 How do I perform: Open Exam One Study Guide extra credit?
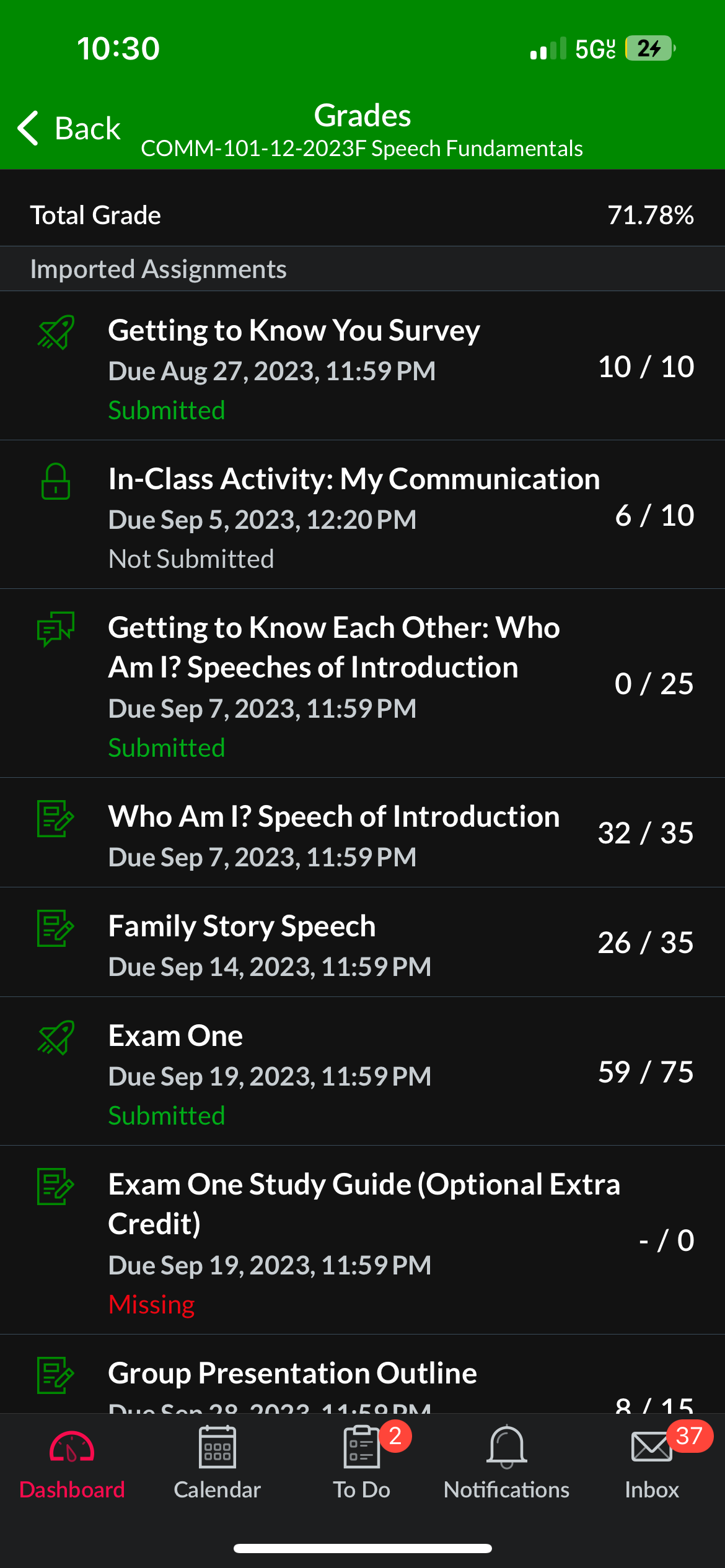pos(362,1240)
